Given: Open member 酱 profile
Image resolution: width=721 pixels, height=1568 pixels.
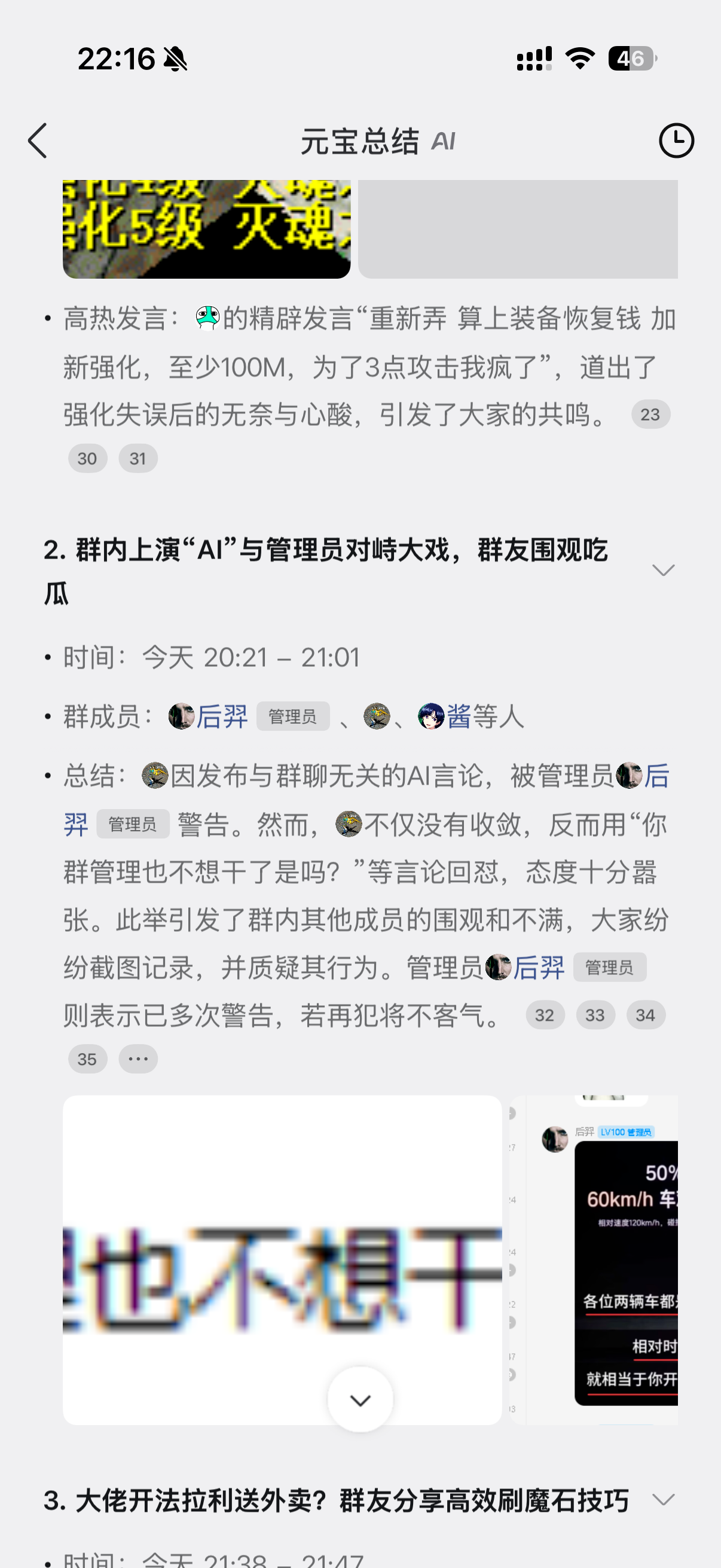Looking at the screenshot, I should click(x=457, y=716).
